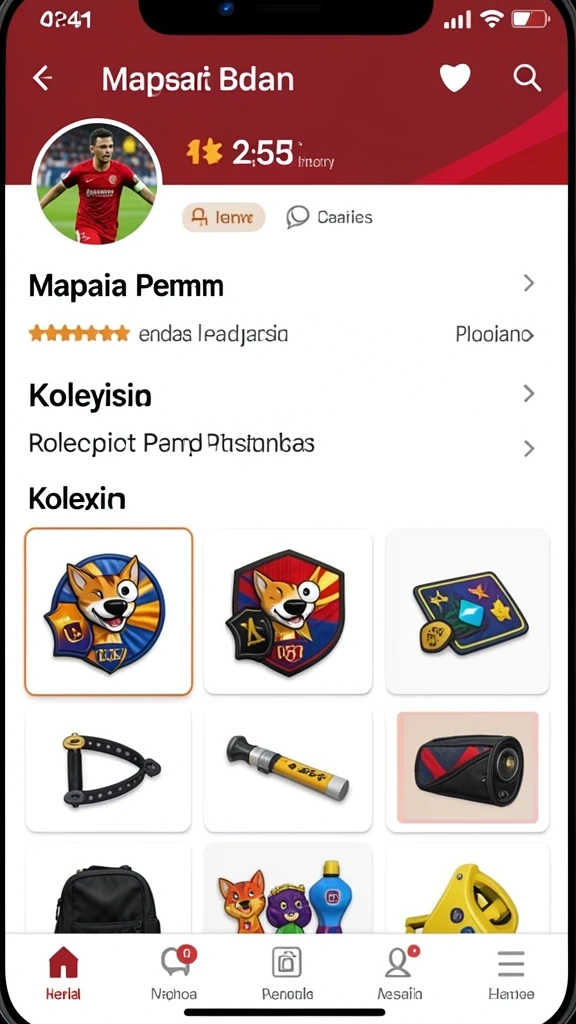The width and height of the screenshot is (576, 1024).
Task: Go back with the header arrow
Action: [42, 78]
